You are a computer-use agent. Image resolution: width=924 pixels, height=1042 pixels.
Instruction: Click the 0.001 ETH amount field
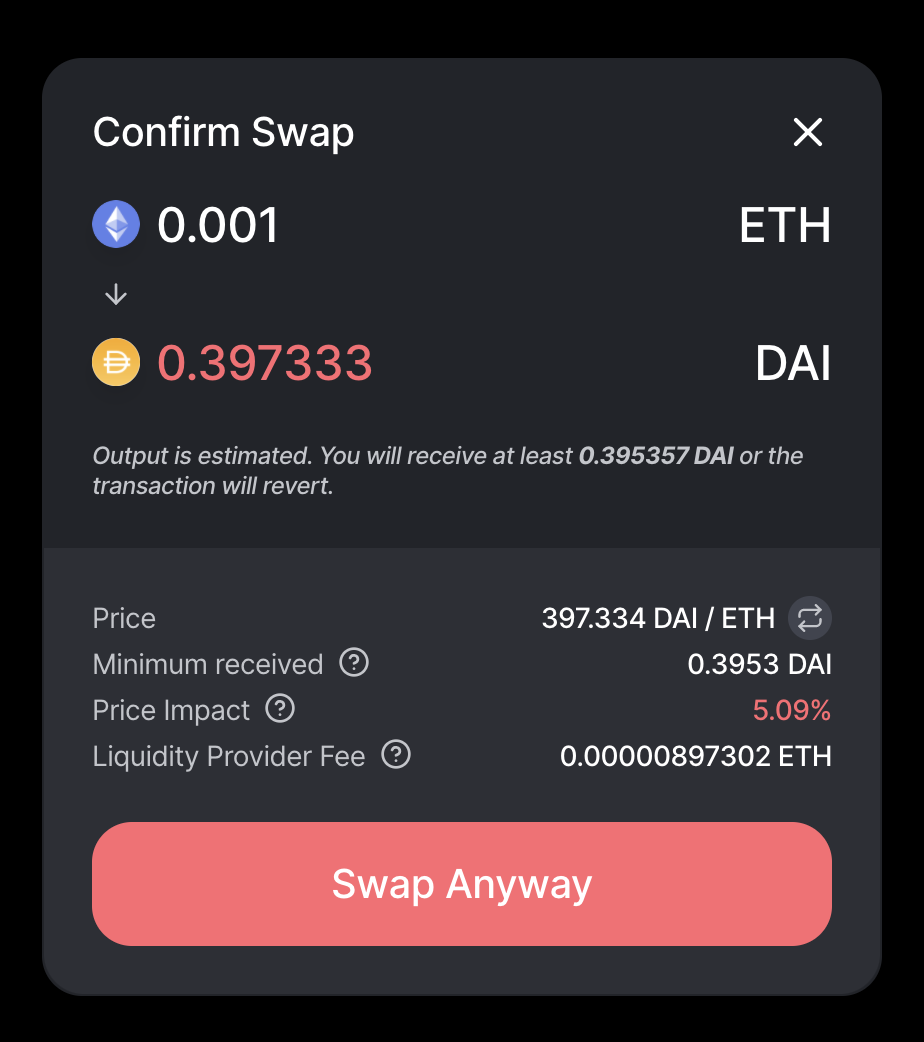[217, 224]
